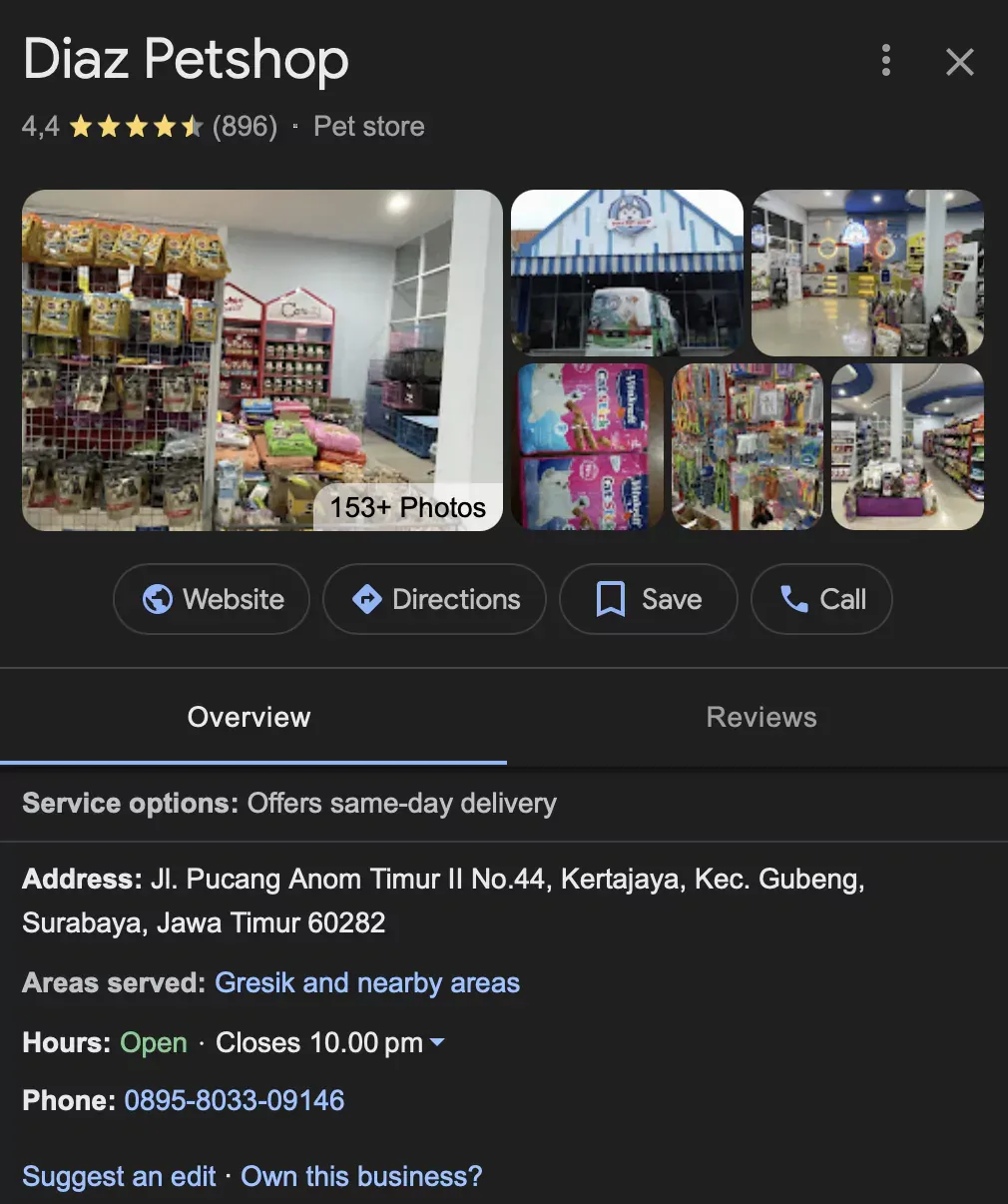Save this pet store

point(648,599)
